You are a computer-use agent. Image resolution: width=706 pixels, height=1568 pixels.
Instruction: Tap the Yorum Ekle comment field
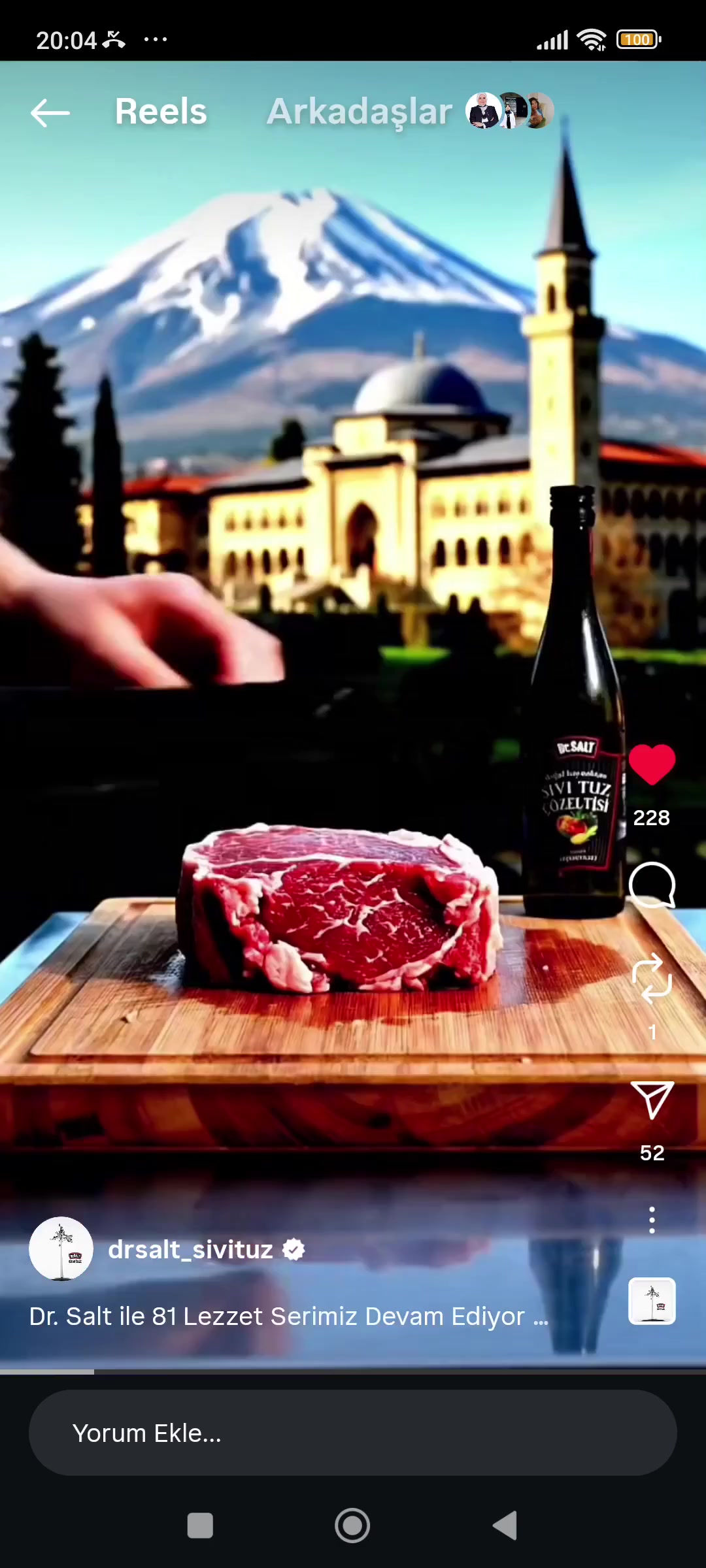[x=353, y=1433]
